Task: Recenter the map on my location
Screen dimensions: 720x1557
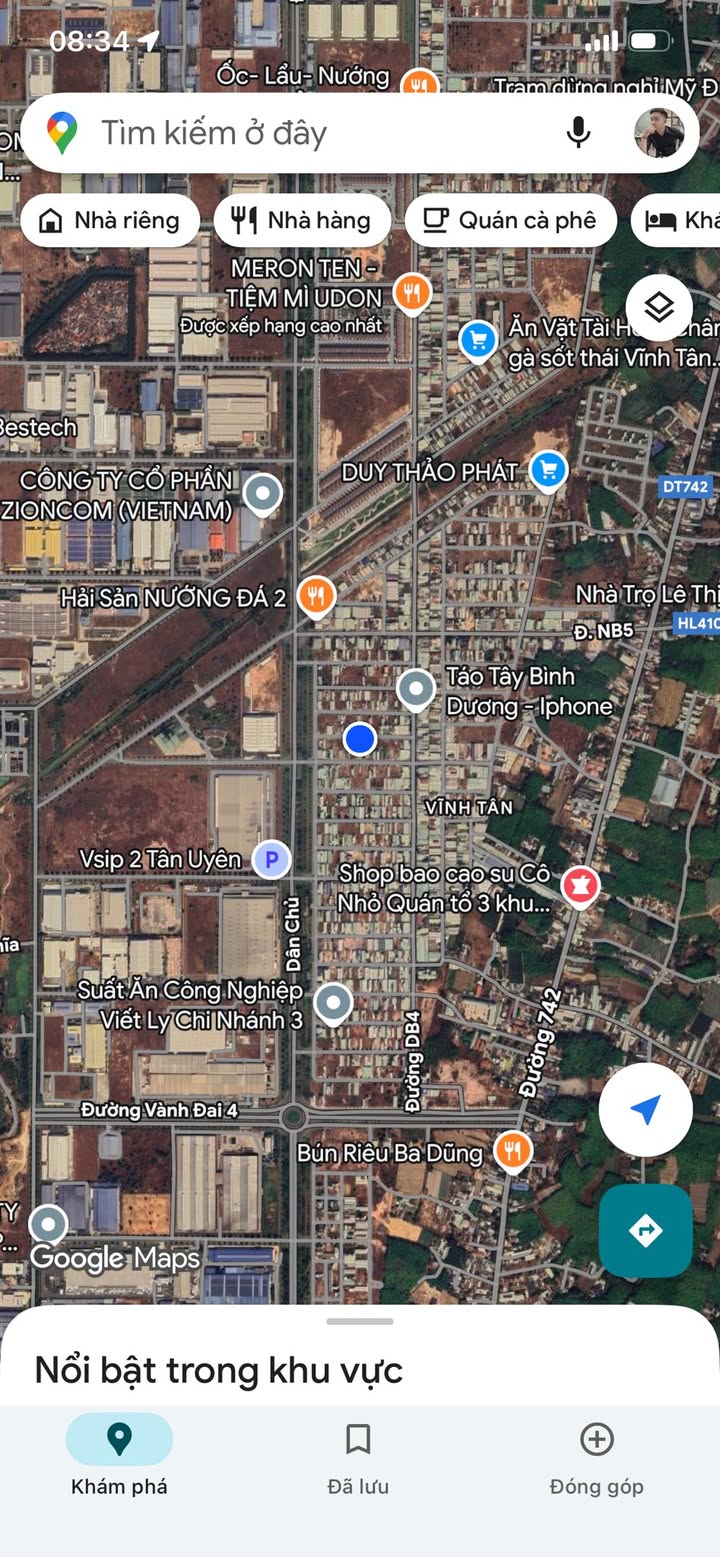Action: click(x=645, y=1109)
